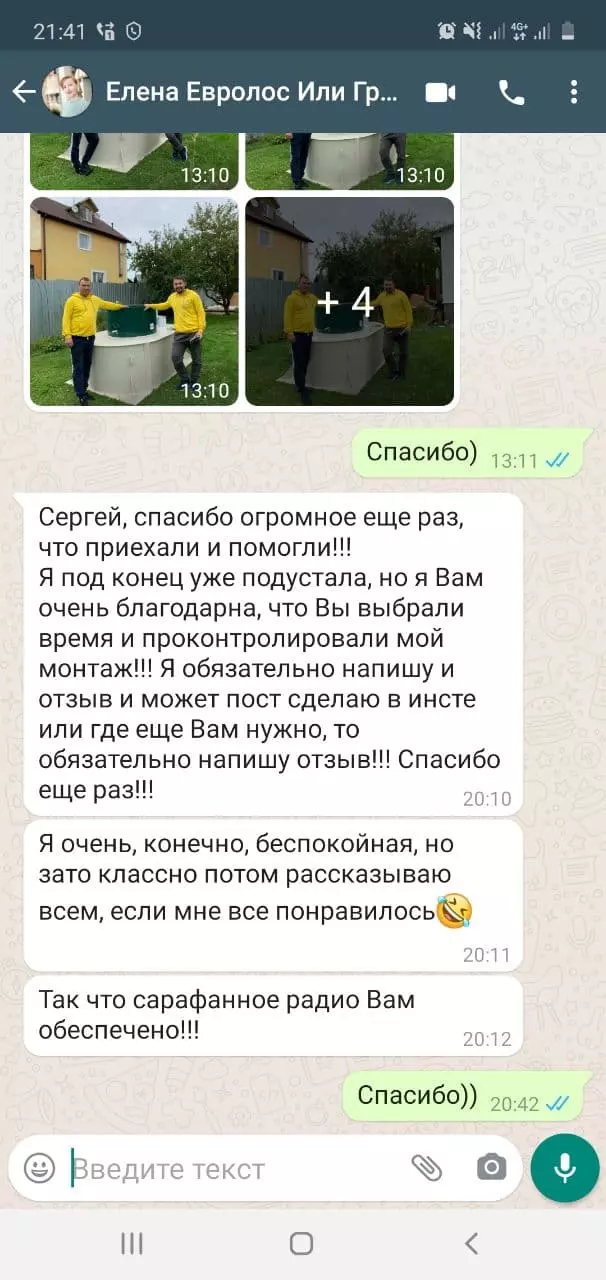The image size is (606, 1280).
Task: Focus the Введите текст message field
Action: (230, 1168)
